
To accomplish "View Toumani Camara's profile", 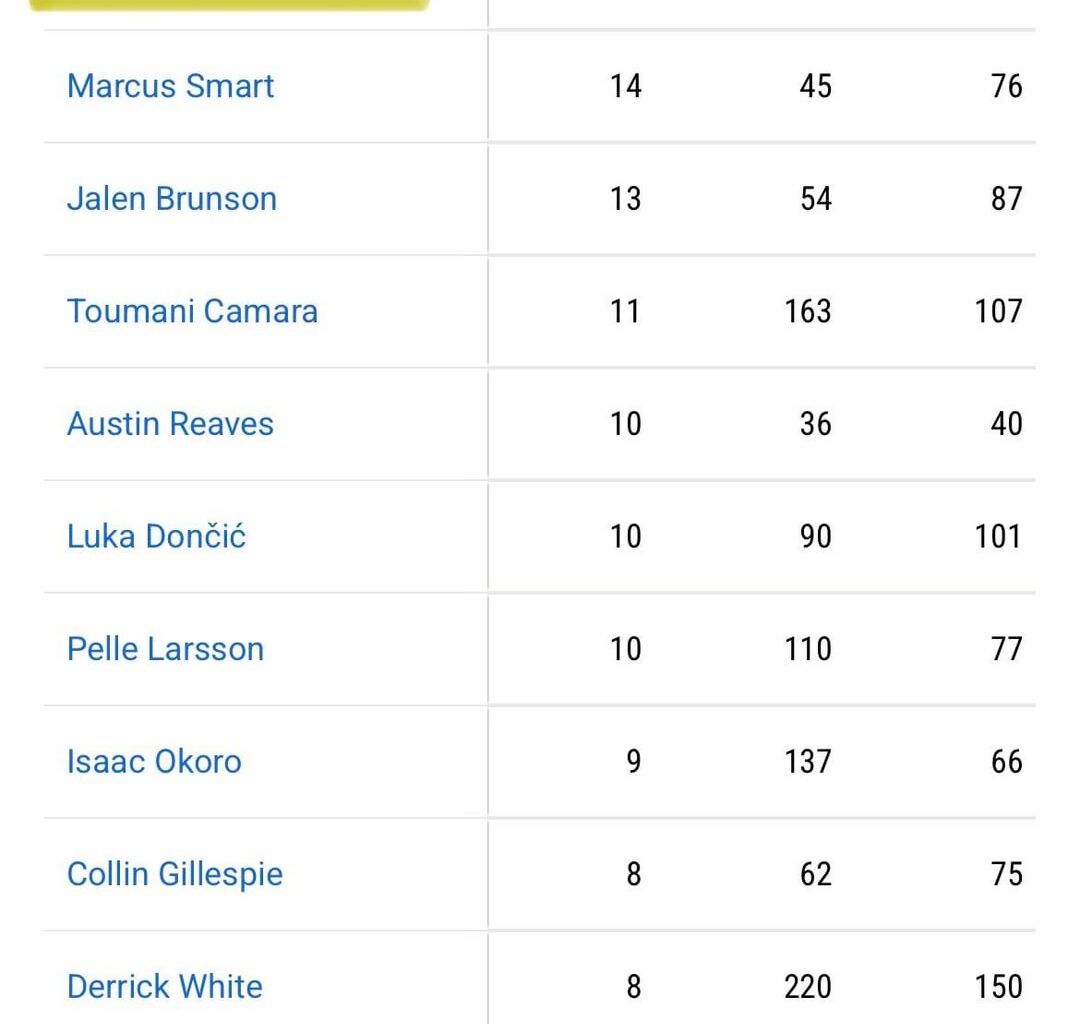I will 192,311.
